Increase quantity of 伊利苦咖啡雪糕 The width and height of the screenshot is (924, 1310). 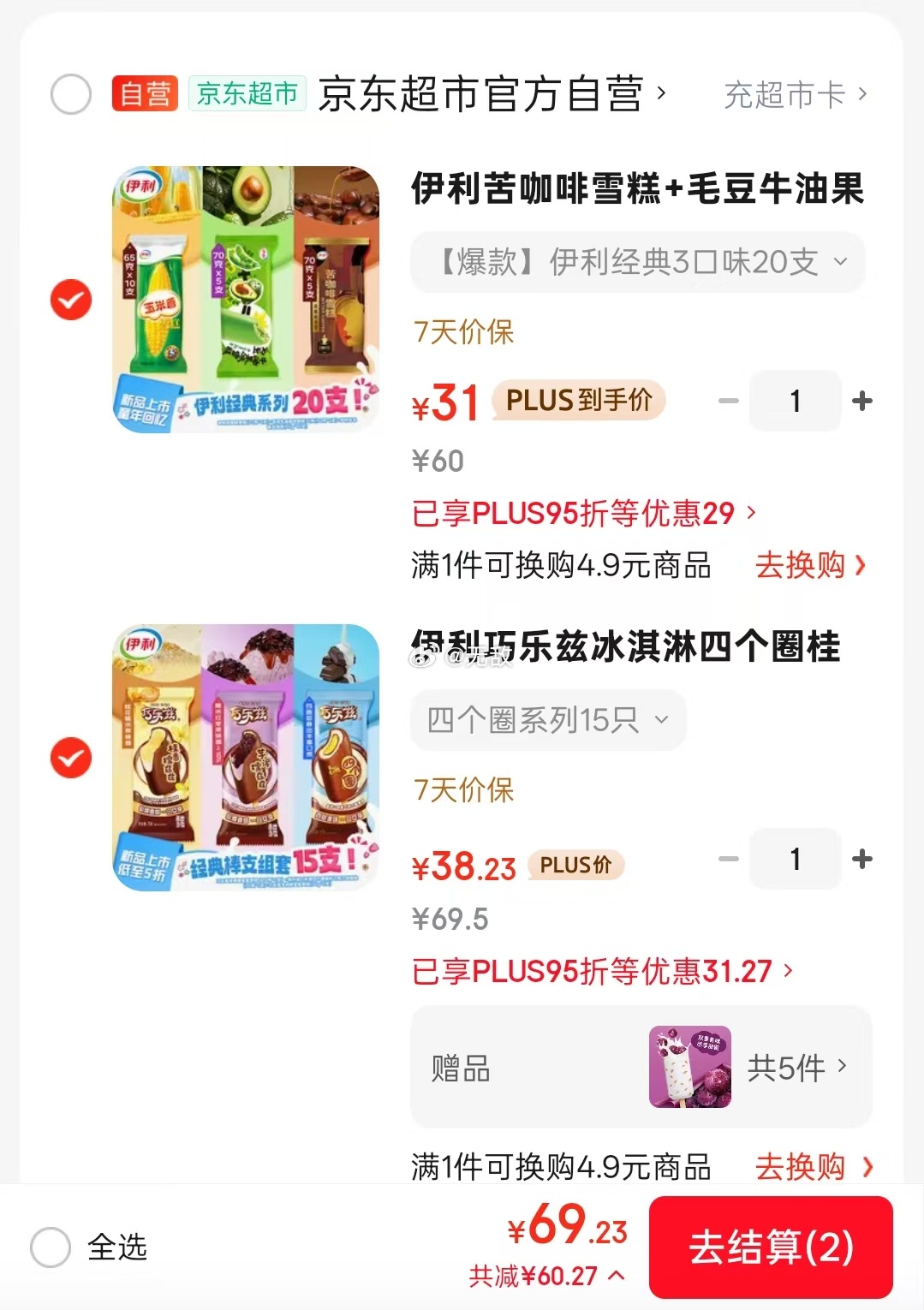(862, 401)
